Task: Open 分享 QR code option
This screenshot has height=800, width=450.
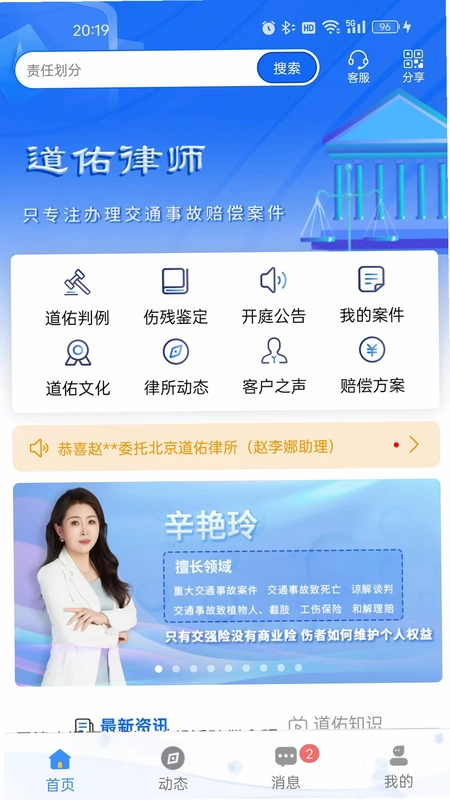Action: pyautogui.click(x=413, y=66)
